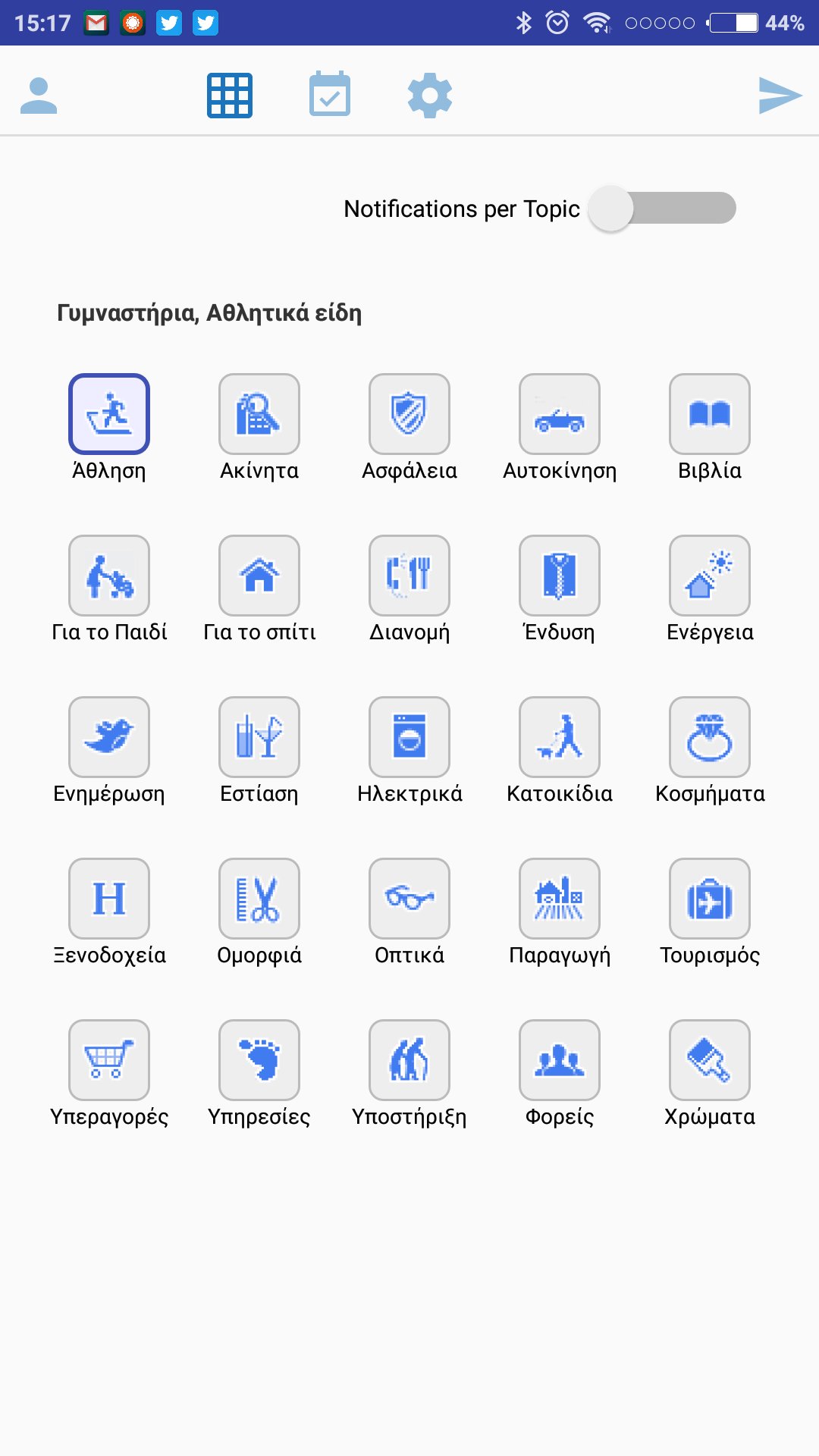This screenshot has height=1456, width=819.
Task: Enable Notifications per Topic
Action: click(664, 207)
